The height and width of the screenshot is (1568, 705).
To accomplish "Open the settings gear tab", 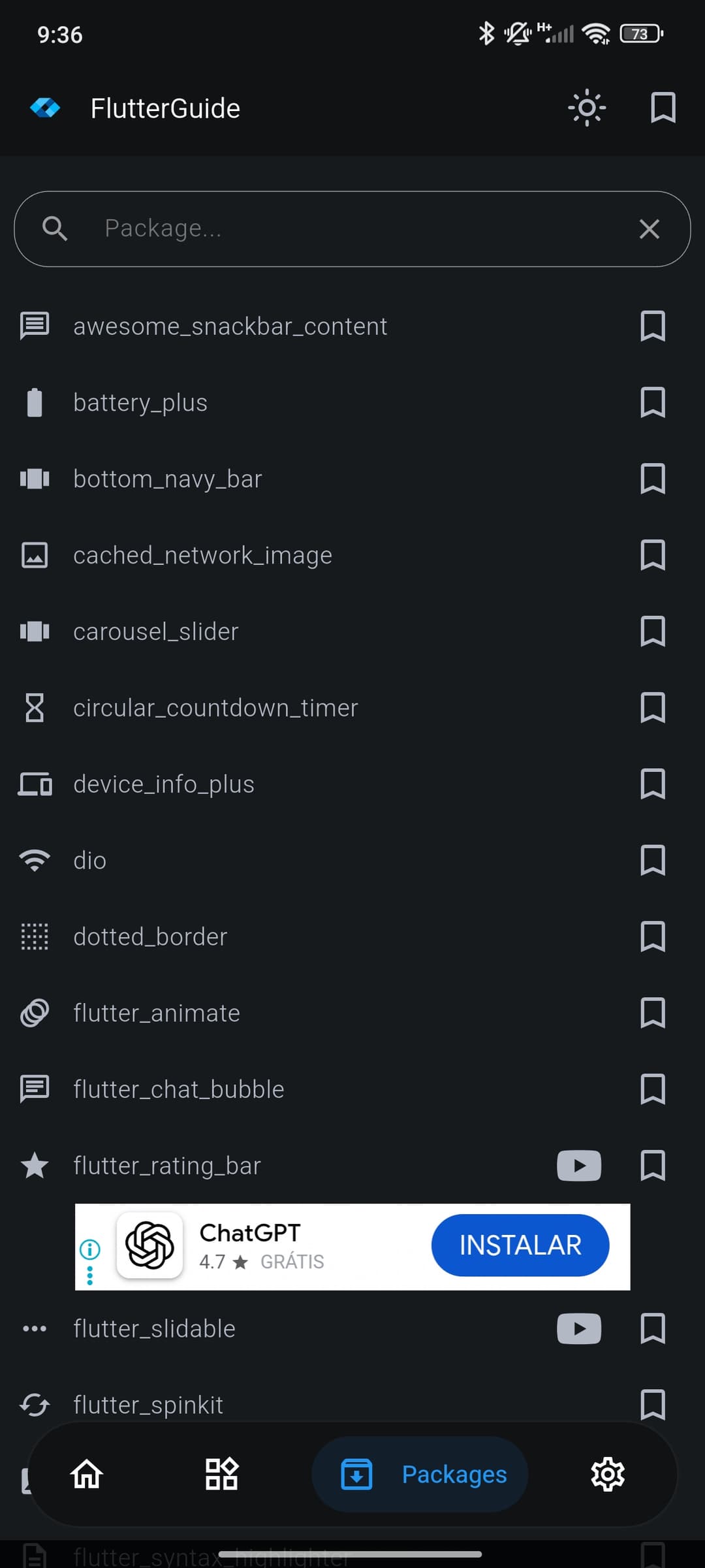I will (x=607, y=1474).
